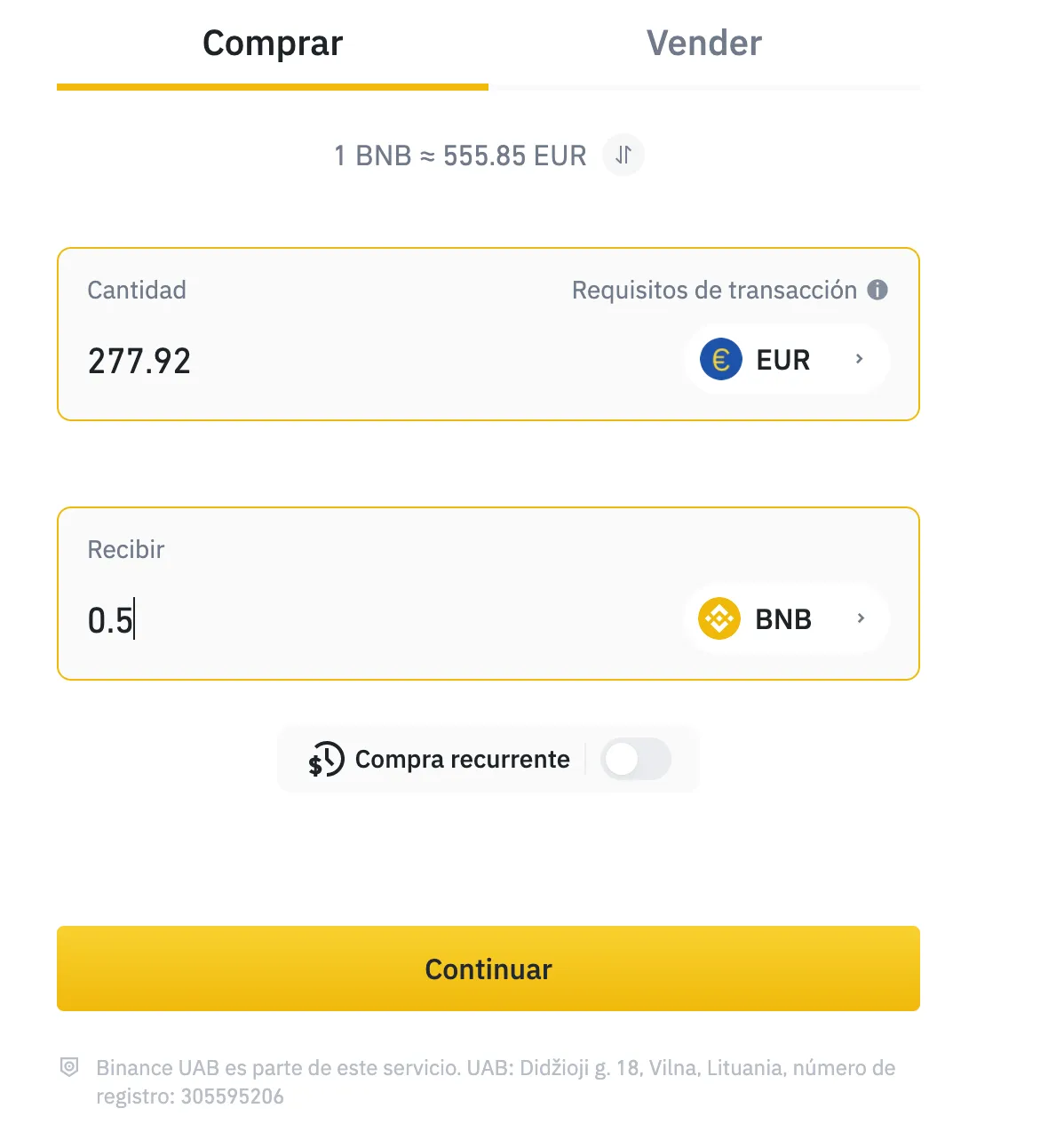Open the EUR currency selector
1064x1148 pixels.
(x=786, y=360)
